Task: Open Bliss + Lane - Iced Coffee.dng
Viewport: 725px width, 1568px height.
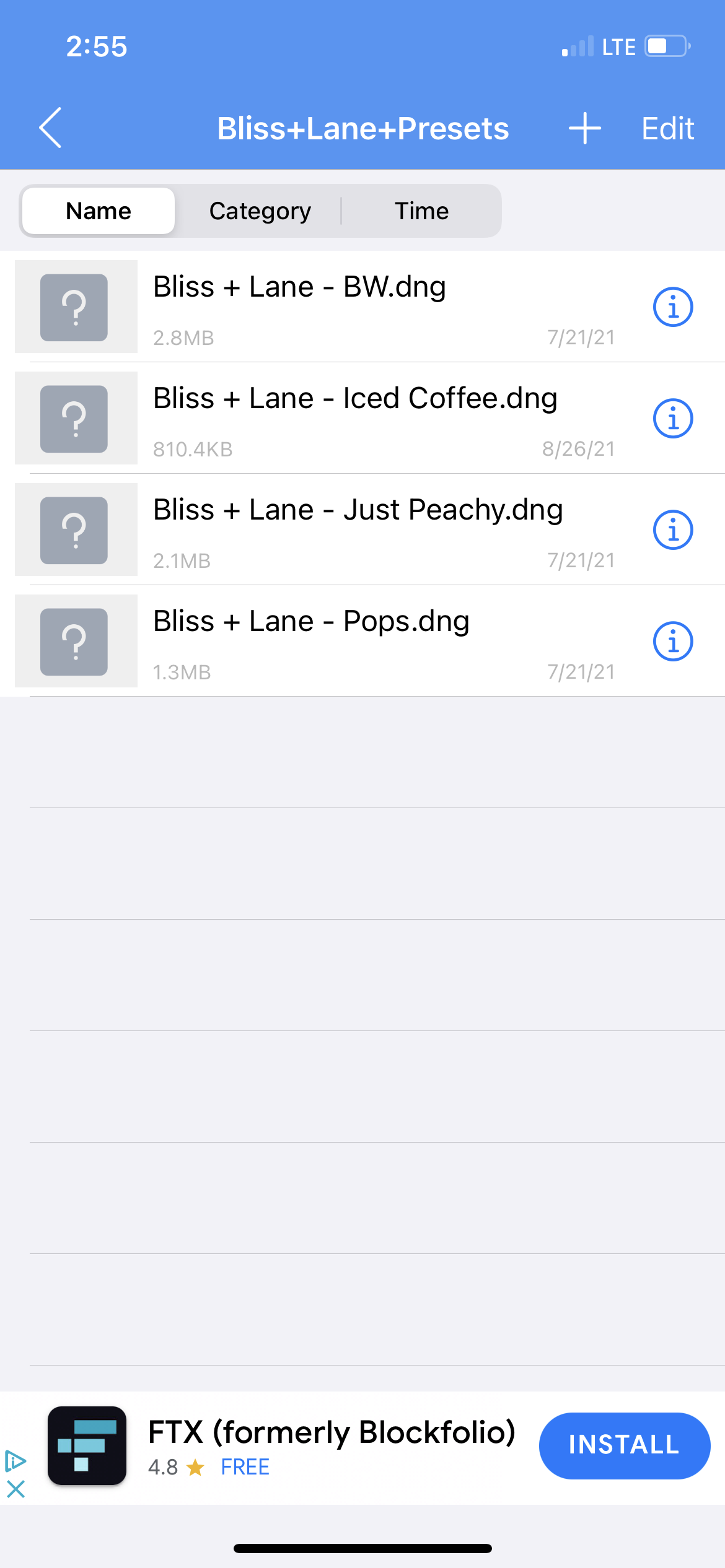Action: 355,399
